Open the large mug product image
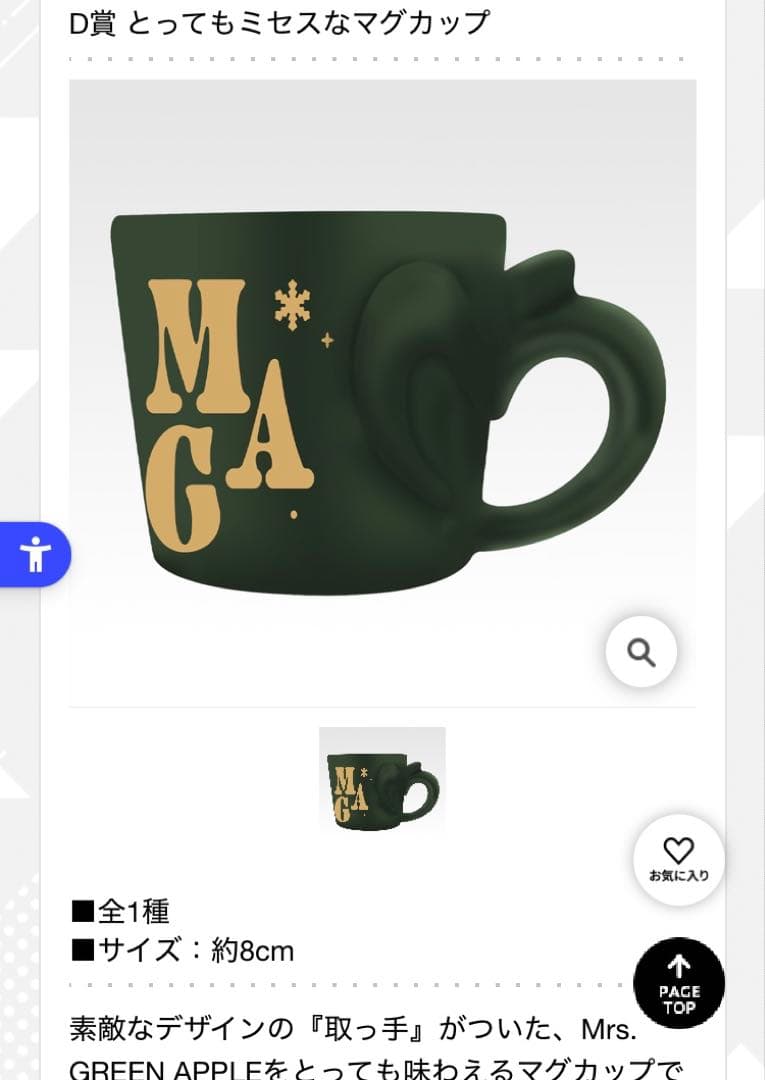 (x=382, y=392)
